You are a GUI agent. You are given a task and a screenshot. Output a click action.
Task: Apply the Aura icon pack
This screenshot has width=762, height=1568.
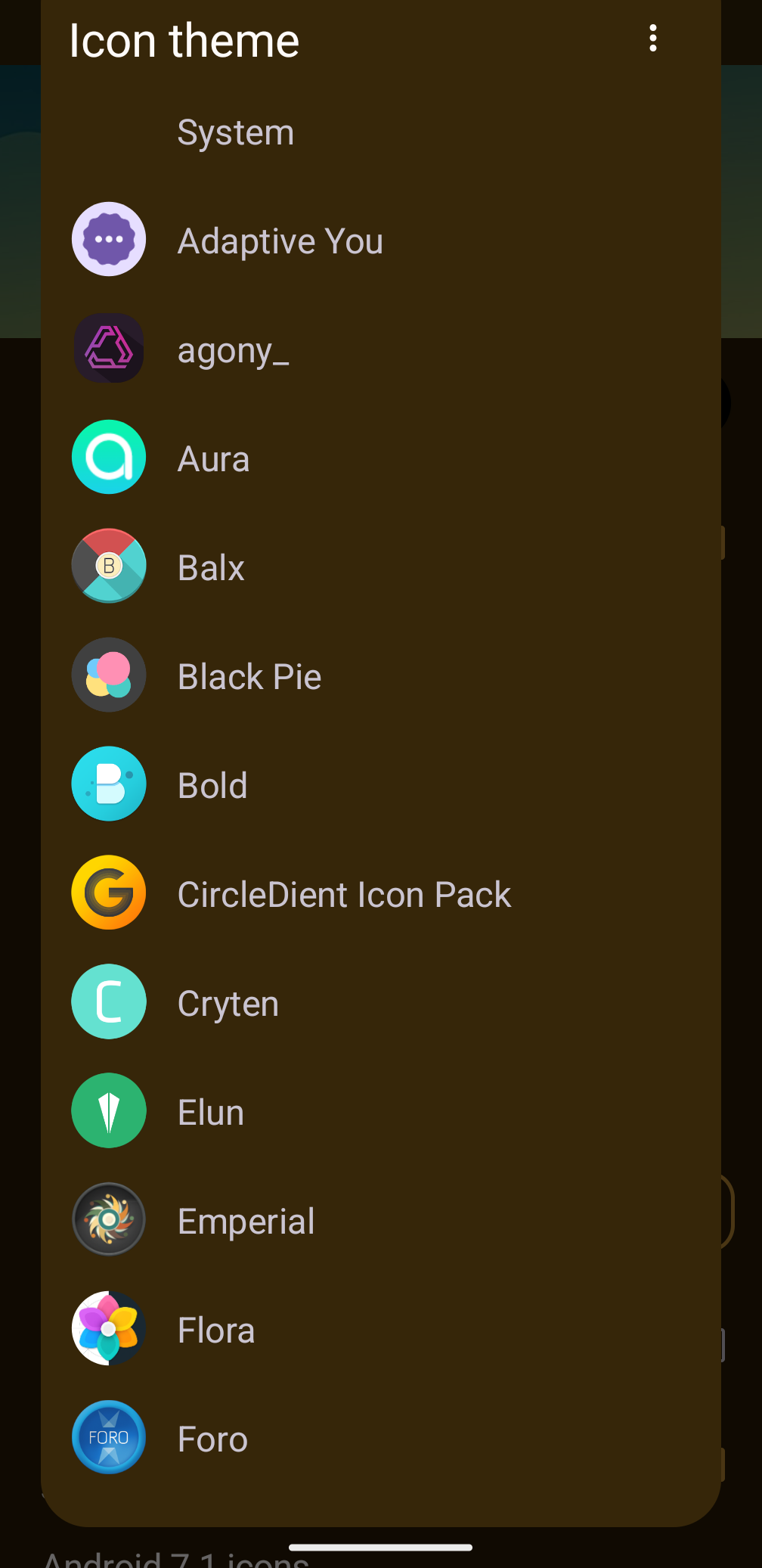tap(213, 459)
